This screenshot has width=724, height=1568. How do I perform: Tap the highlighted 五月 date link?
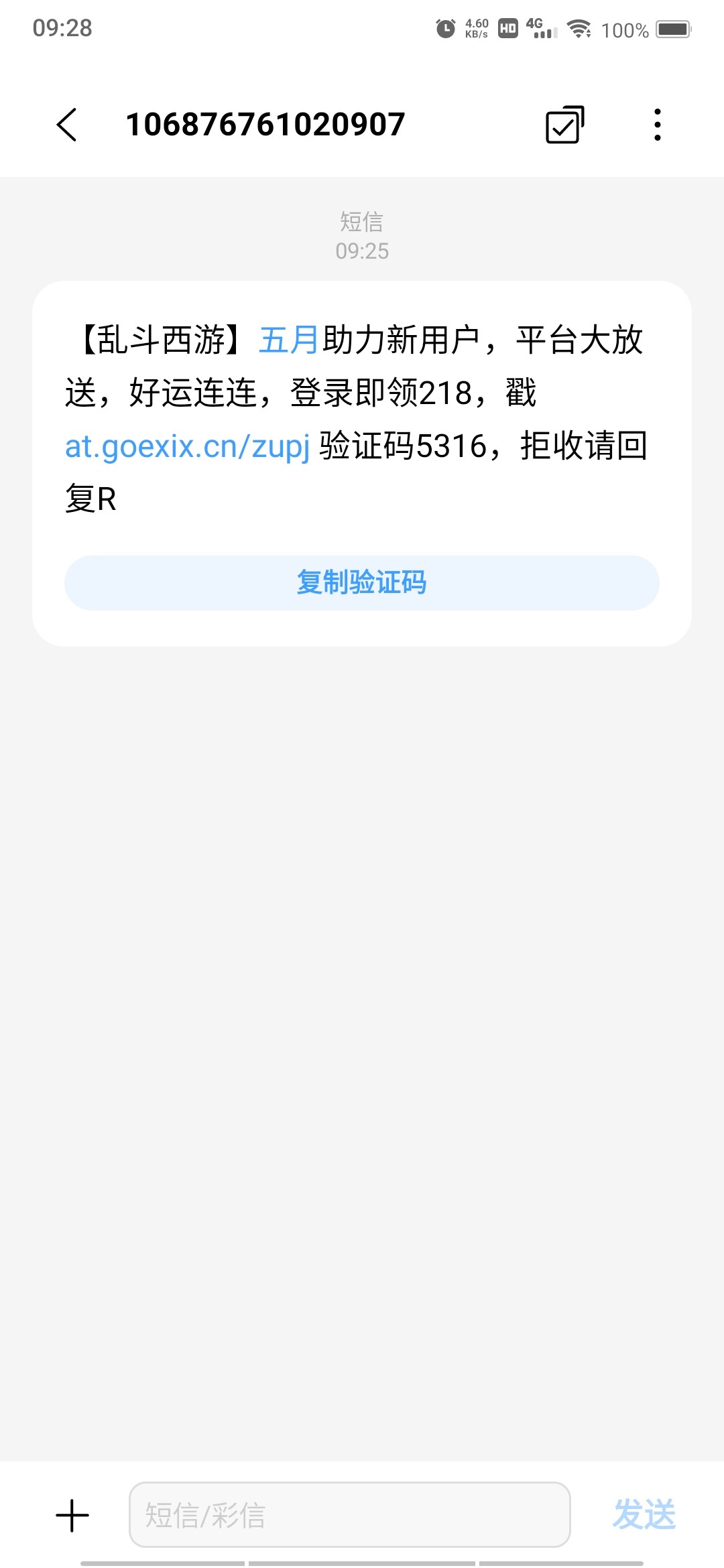click(289, 340)
